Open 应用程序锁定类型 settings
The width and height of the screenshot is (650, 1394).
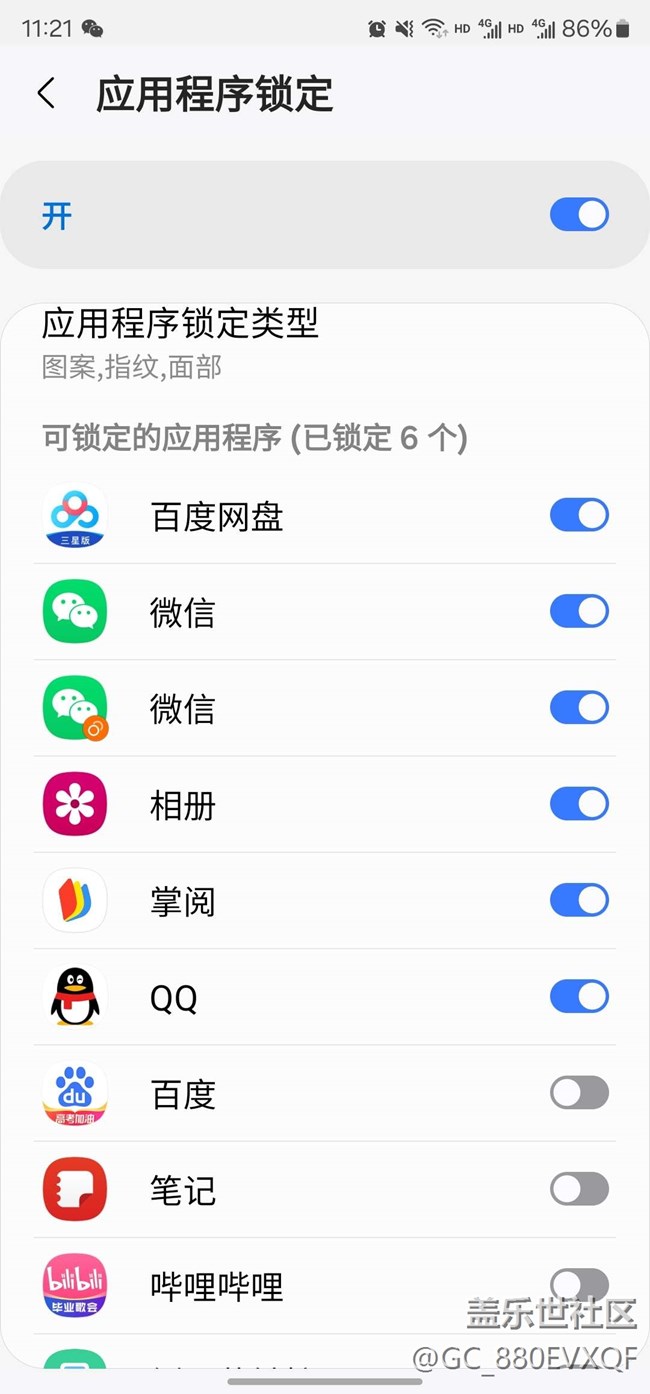[x=180, y=343]
